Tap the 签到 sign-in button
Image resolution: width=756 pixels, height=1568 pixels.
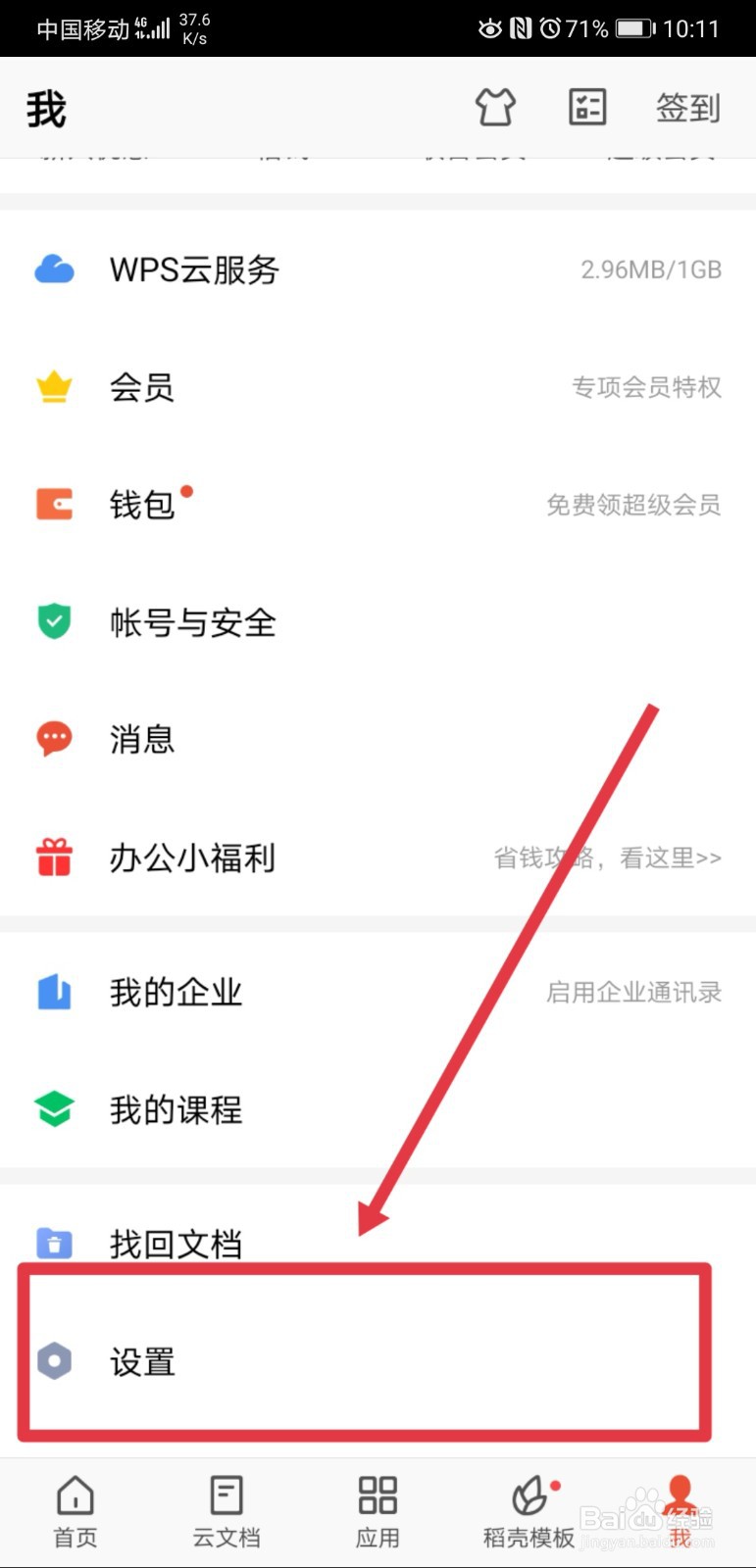click(x=687, y=108)
